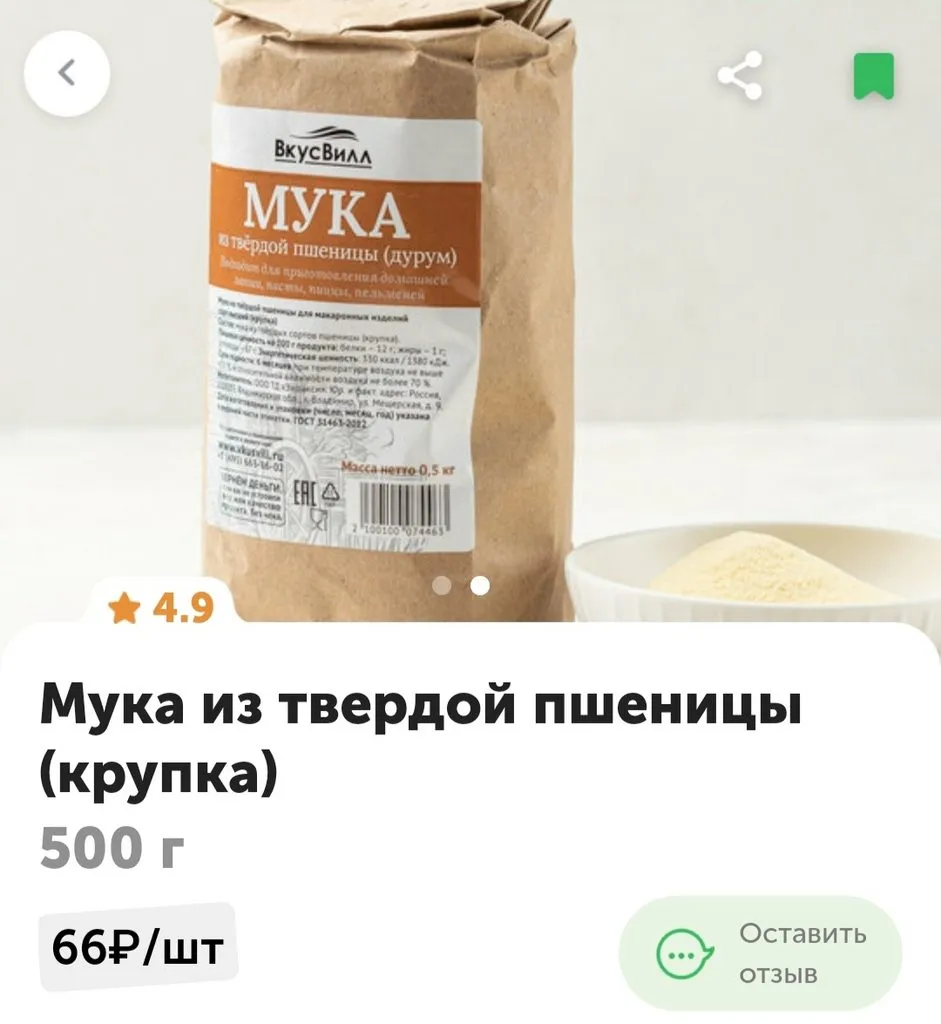
Task: Tap the share icon's connected-dots symbol
Action: (x=739, y=74)
